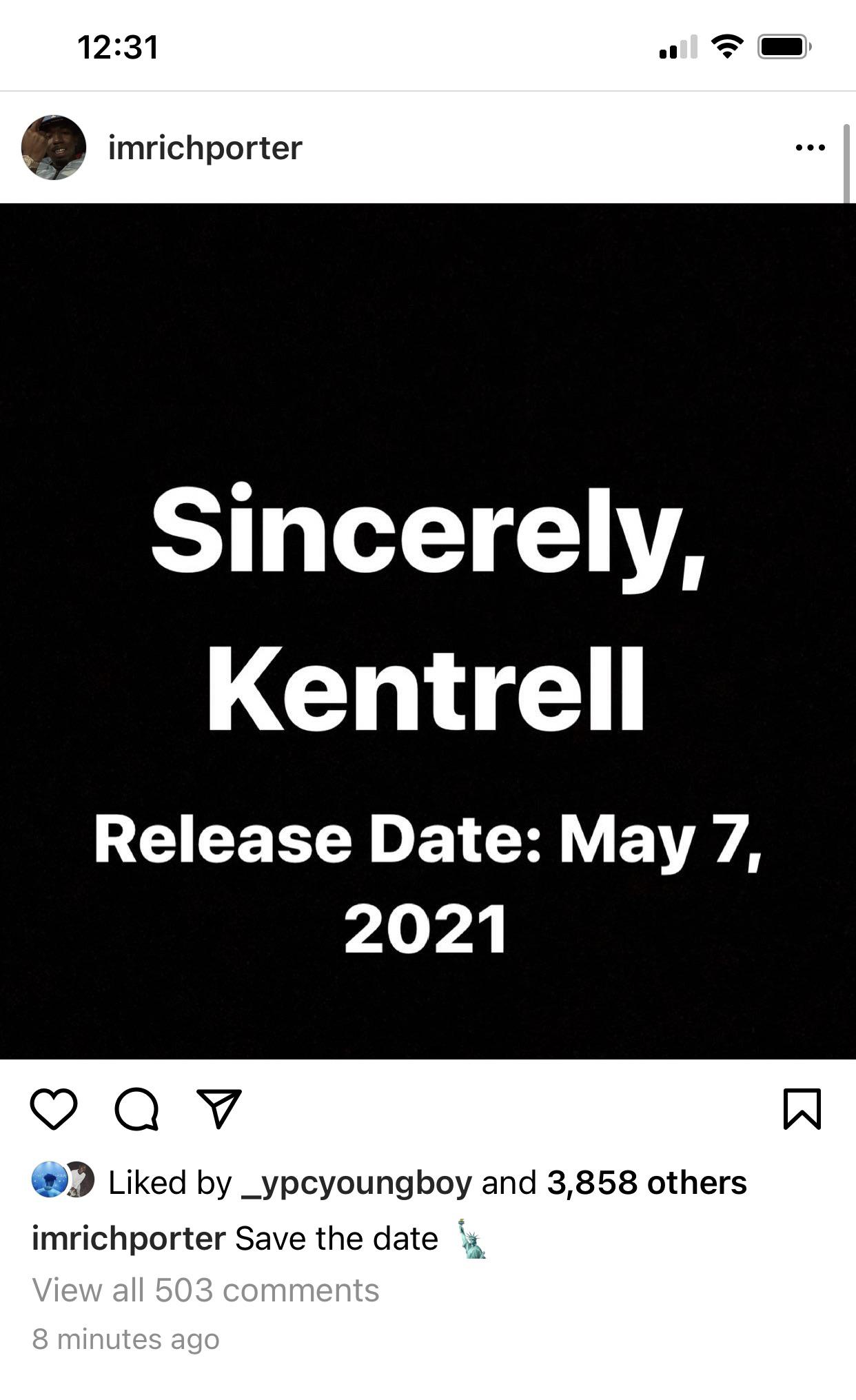This screenshot has height=1400, width=856.
Task: Open _ypcyoungboy's profile from the likes line
Action: [x=356, y=1183]
